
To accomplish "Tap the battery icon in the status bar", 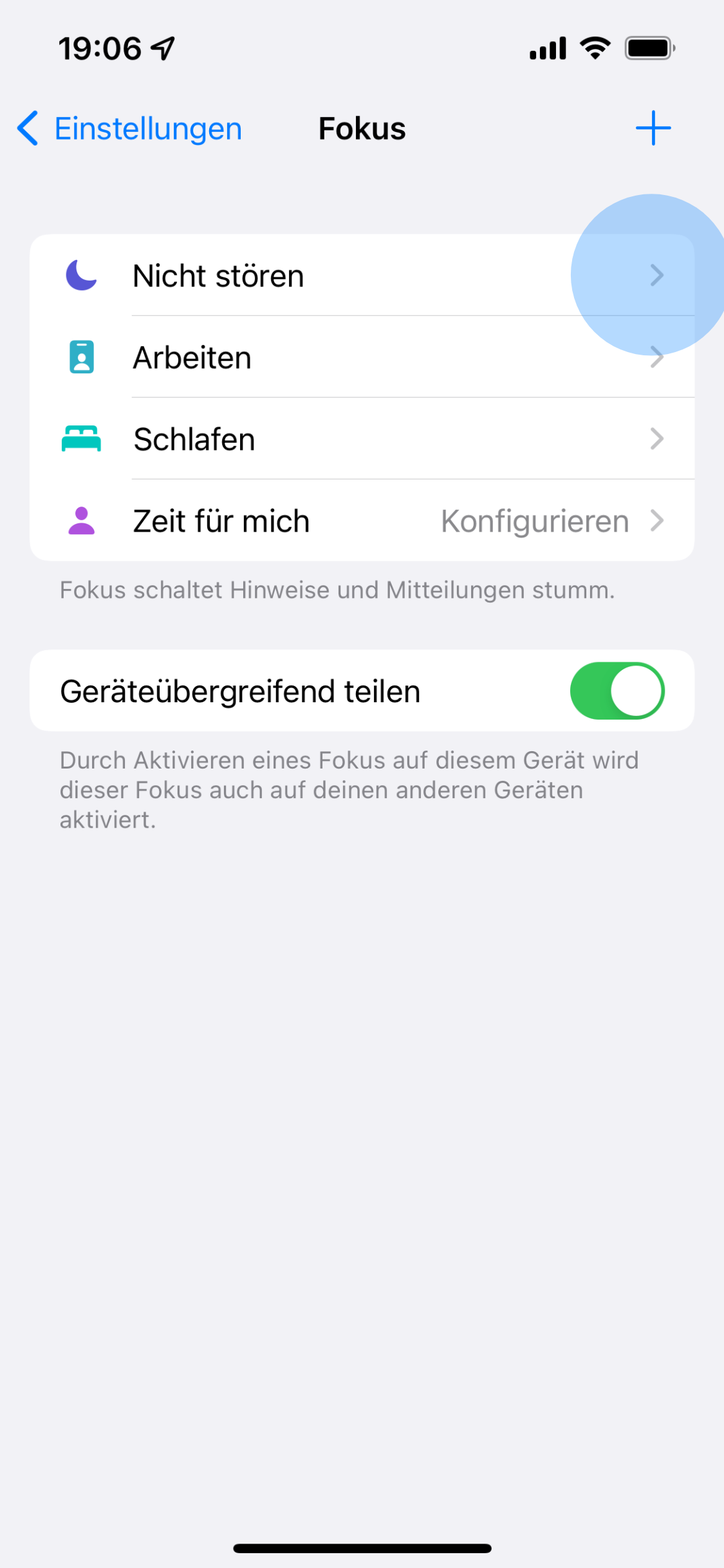I will coord(647,46).
